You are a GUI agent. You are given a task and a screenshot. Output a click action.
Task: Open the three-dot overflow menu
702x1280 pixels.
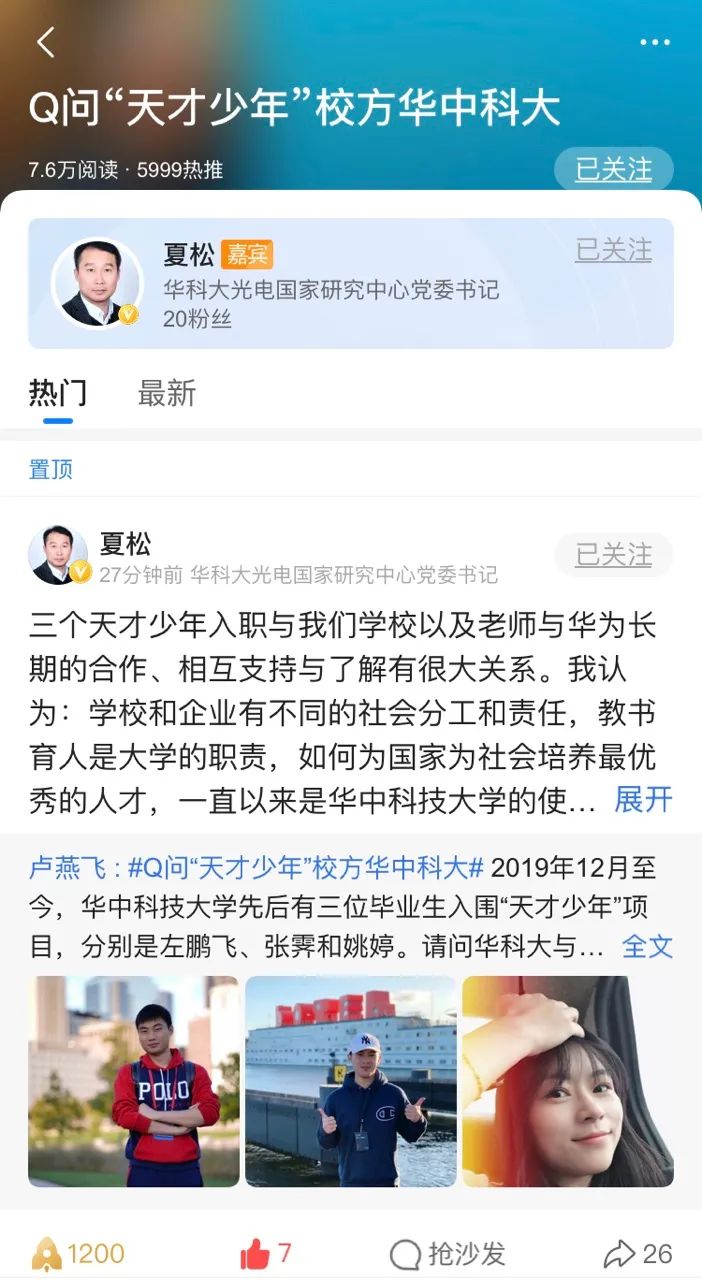(x=655, y=42)
